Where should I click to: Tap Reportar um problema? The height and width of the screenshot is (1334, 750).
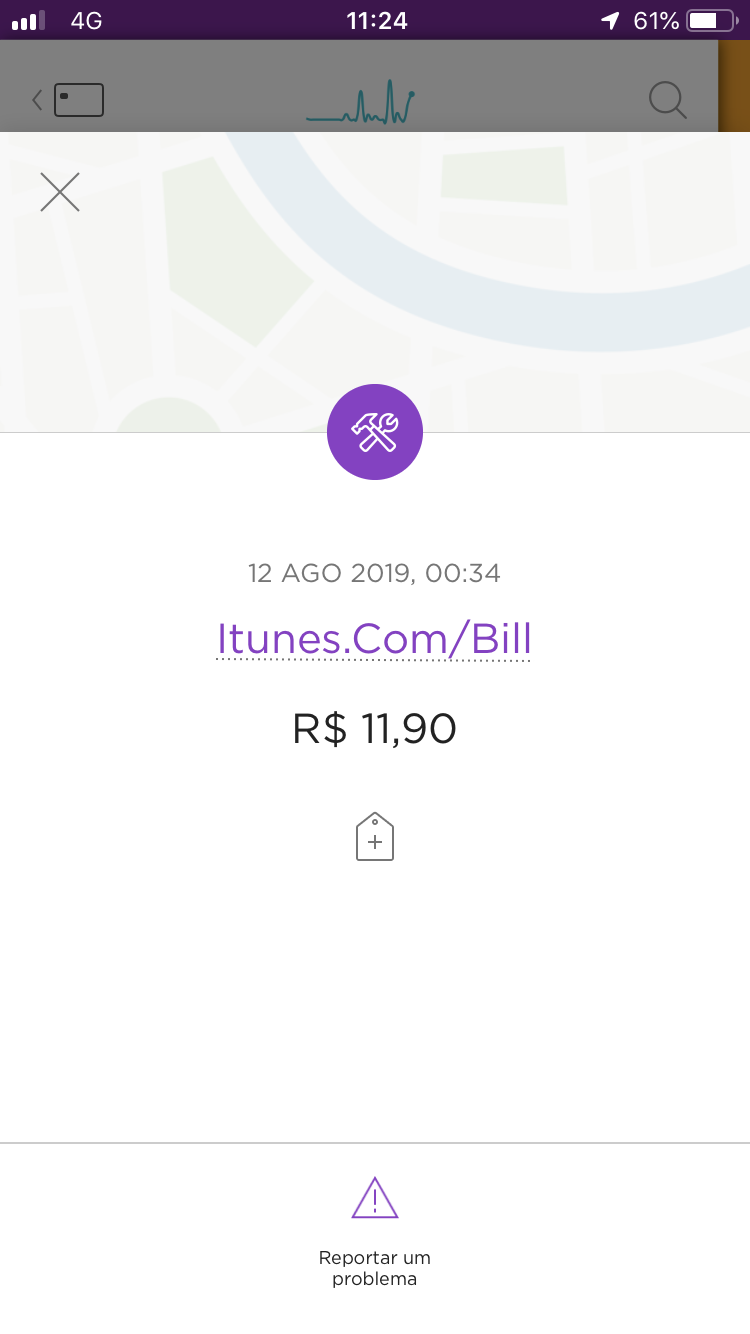(375, 1232)
